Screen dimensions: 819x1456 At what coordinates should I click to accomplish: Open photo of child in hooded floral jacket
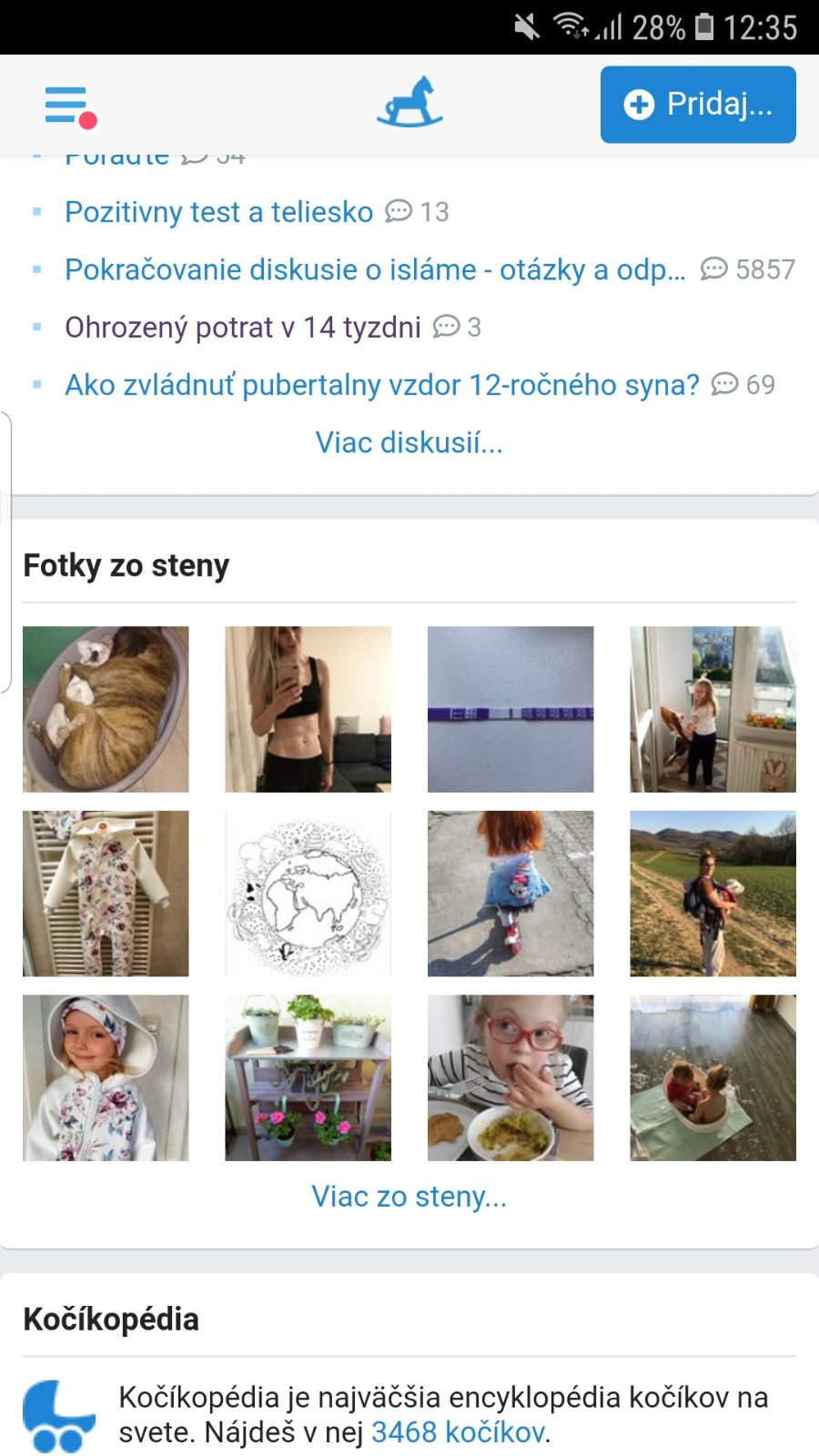(x=106, y=1077)
